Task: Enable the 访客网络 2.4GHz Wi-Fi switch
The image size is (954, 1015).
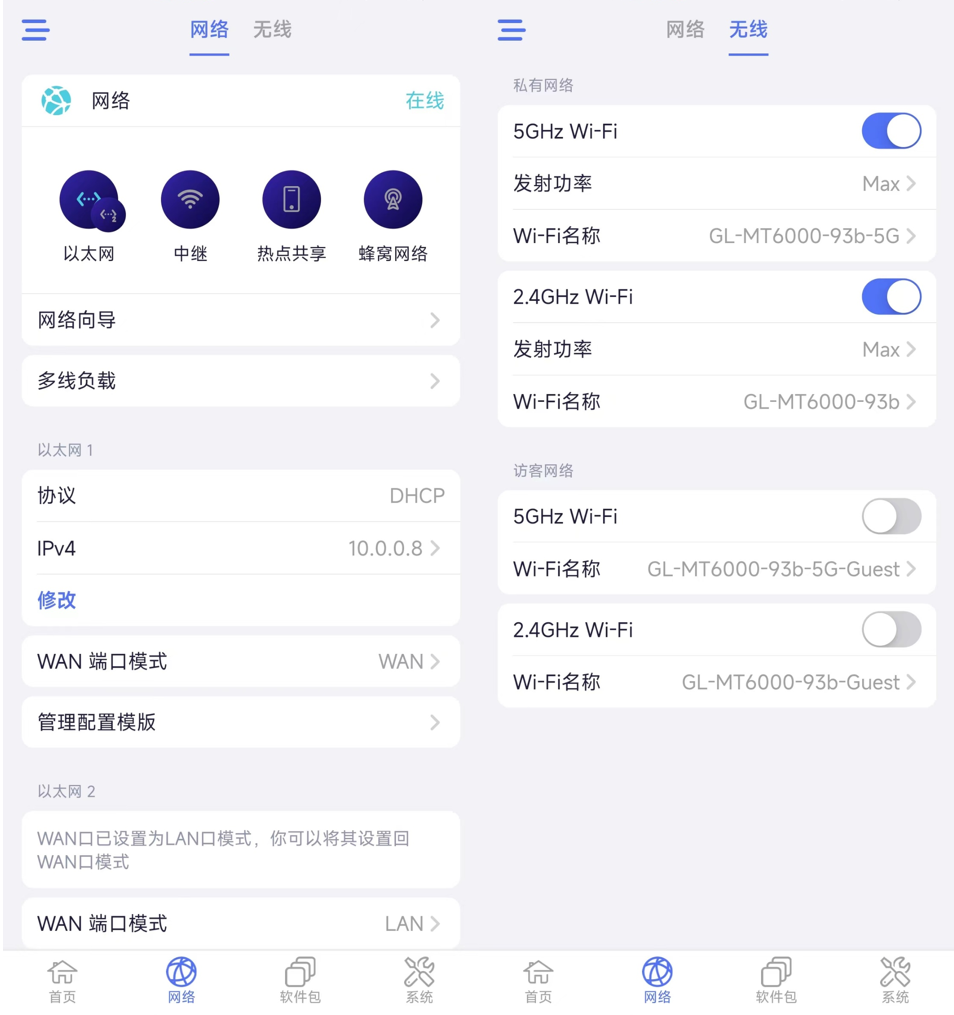Action: tap(891, 630)
